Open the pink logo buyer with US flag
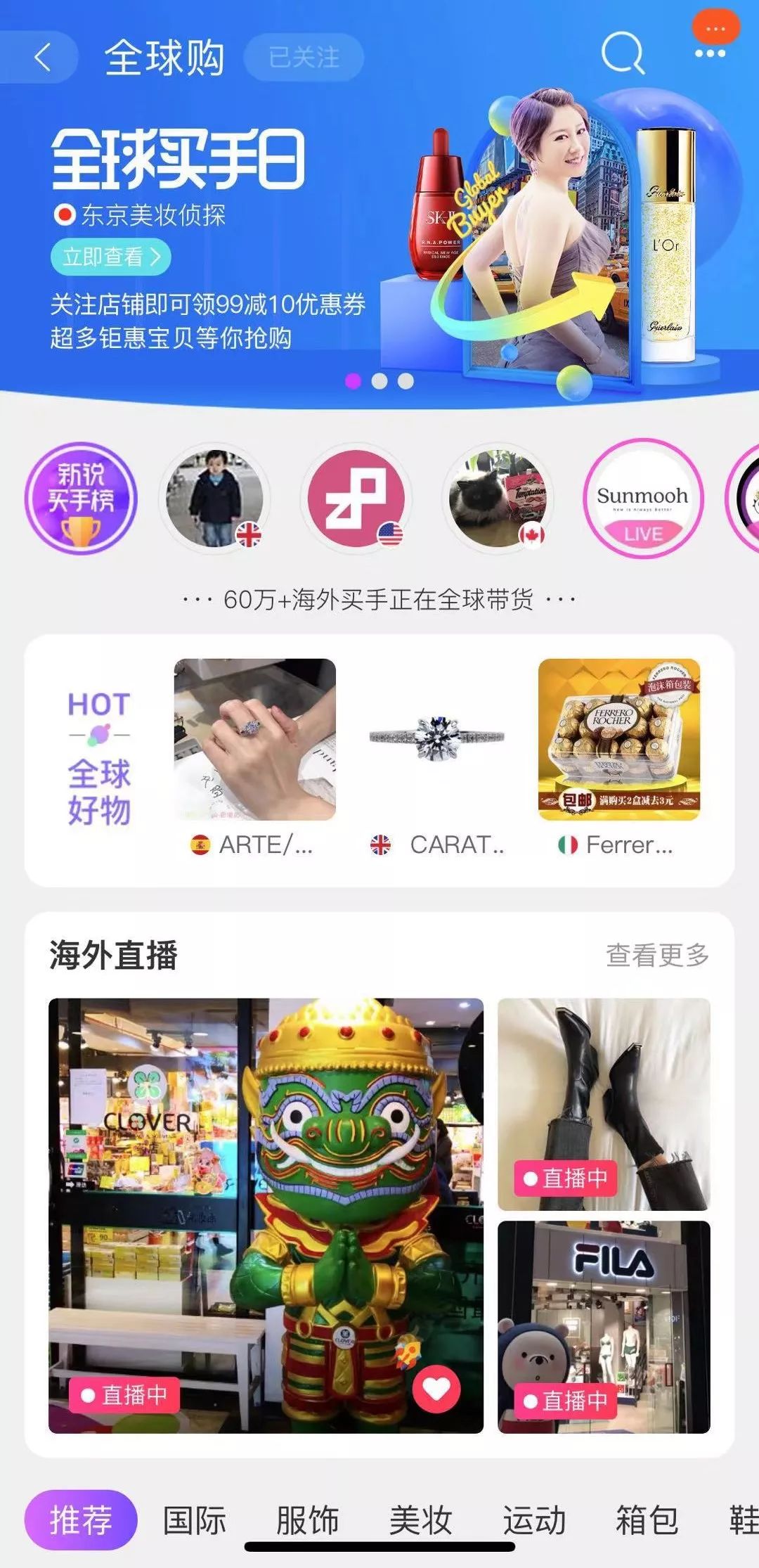 pyautogui.click(x=357, y=499)
